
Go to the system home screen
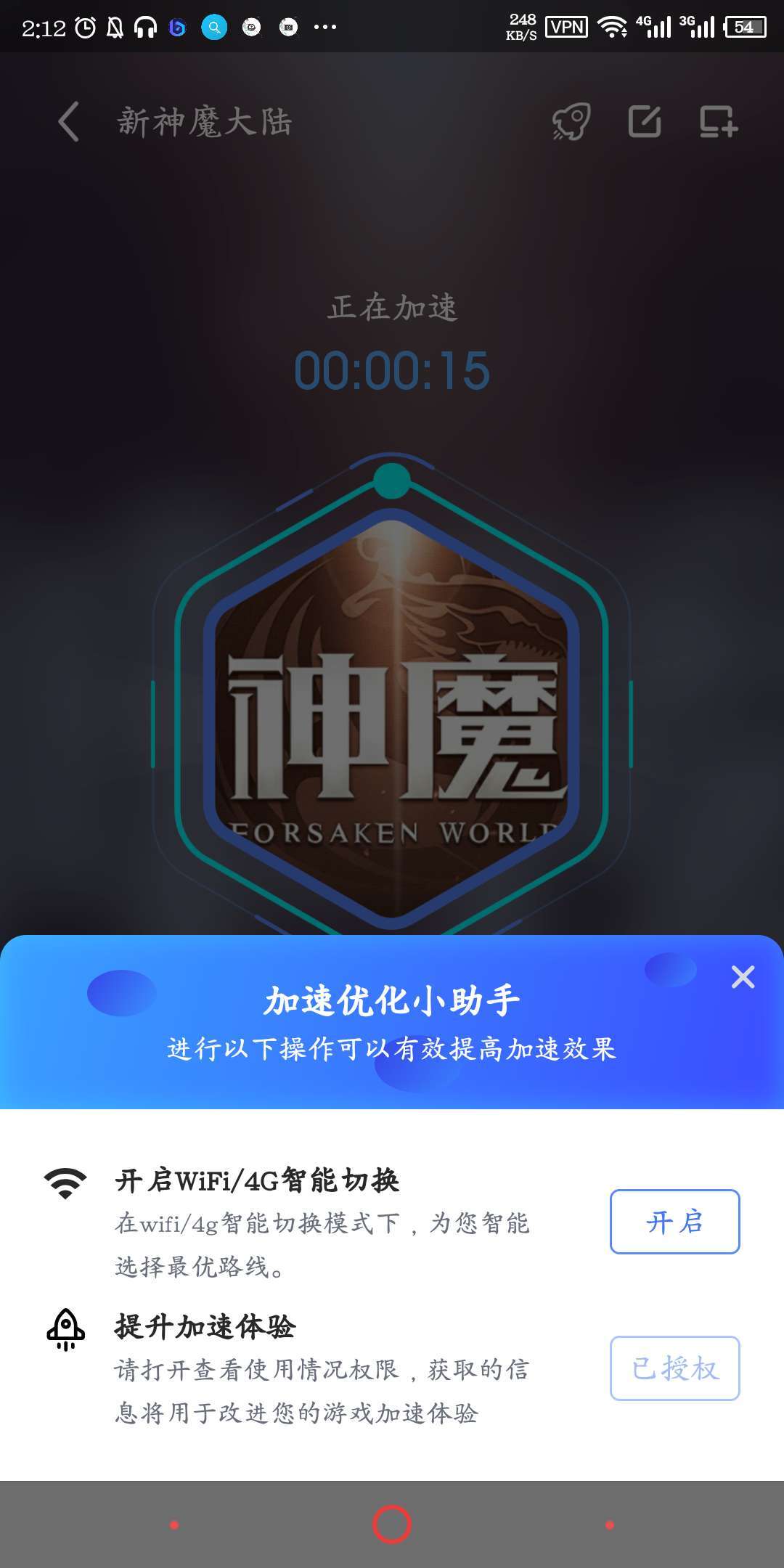(392, 1524)
